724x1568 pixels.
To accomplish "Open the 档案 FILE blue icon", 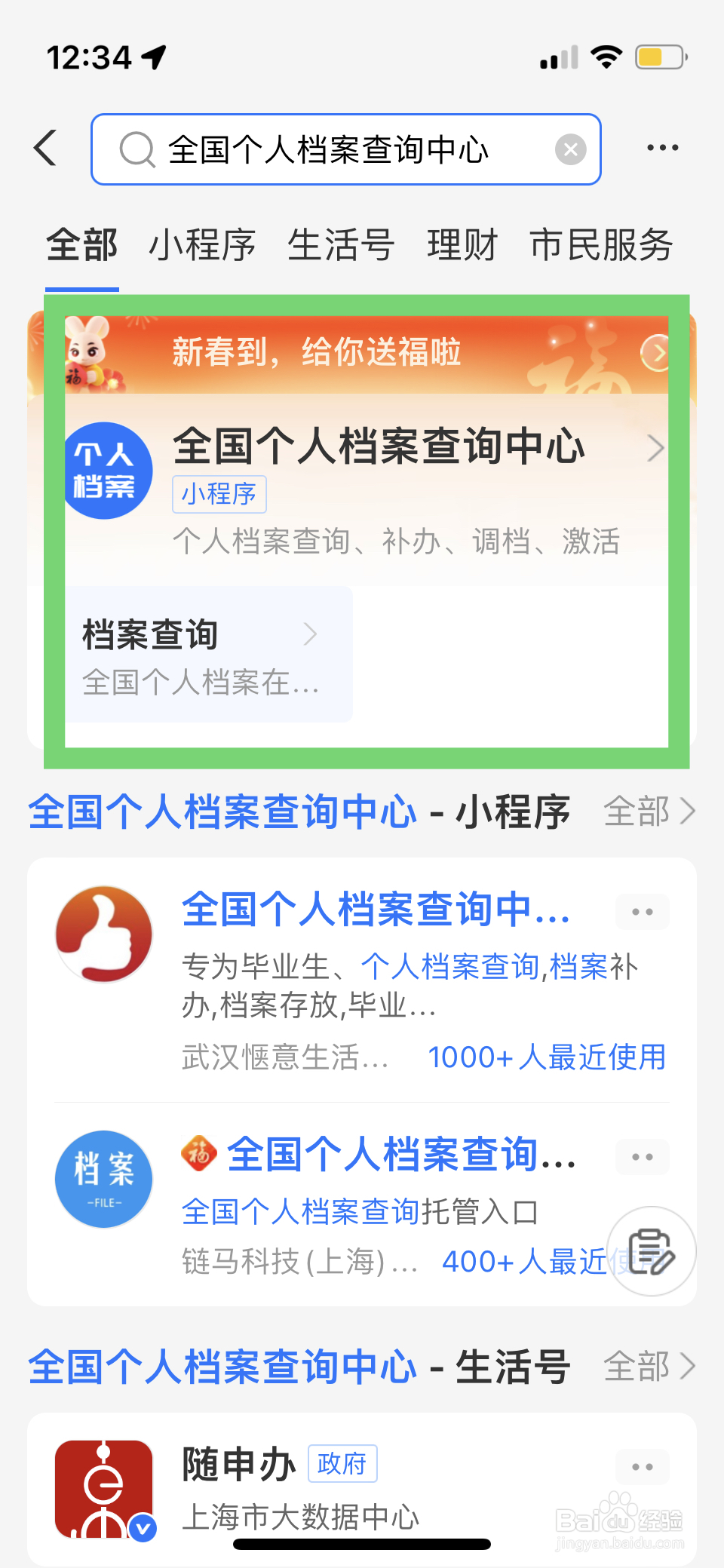I will [103, 1179].
